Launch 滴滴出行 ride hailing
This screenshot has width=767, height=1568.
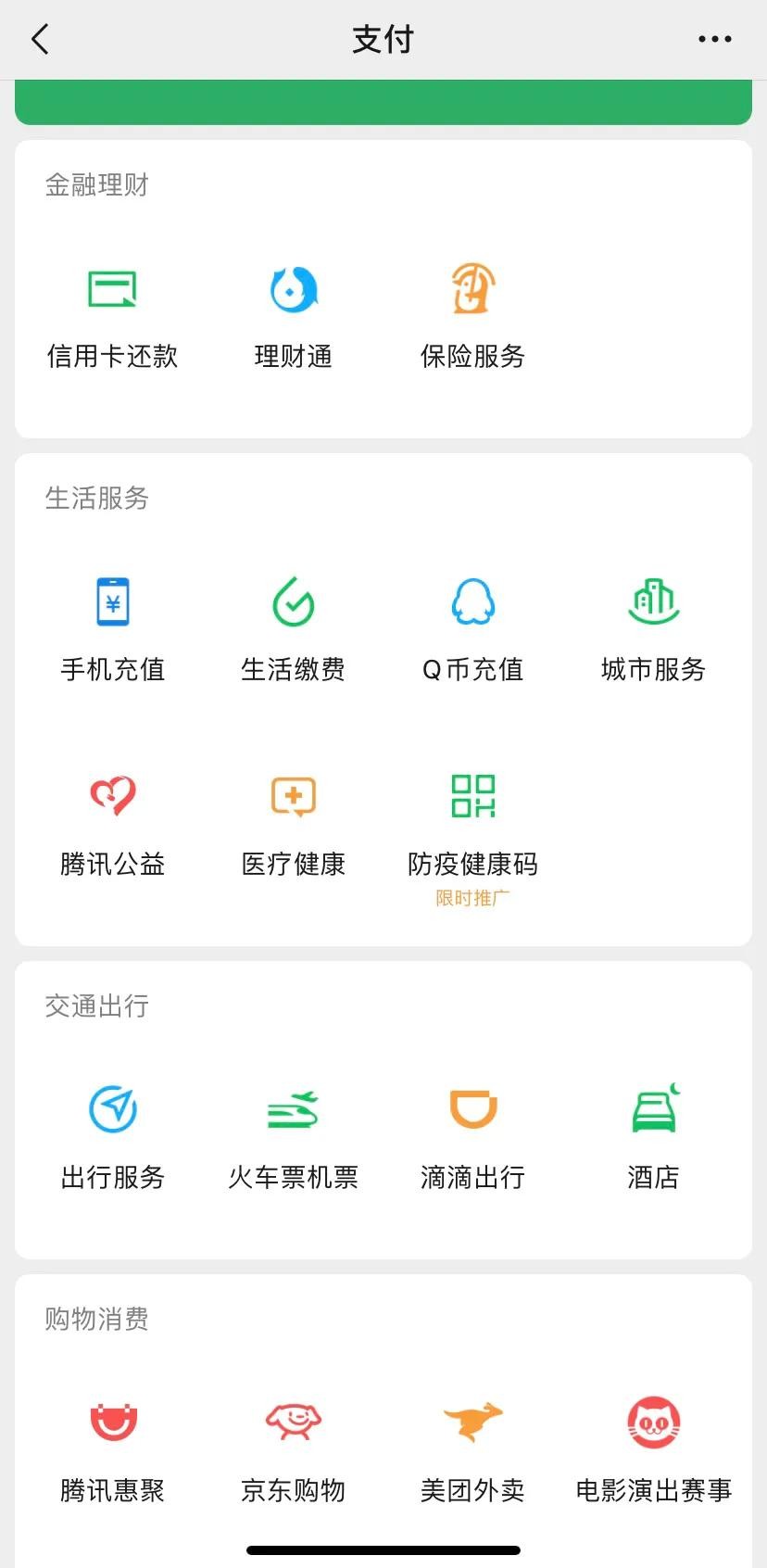click(x=472, y=1136)
